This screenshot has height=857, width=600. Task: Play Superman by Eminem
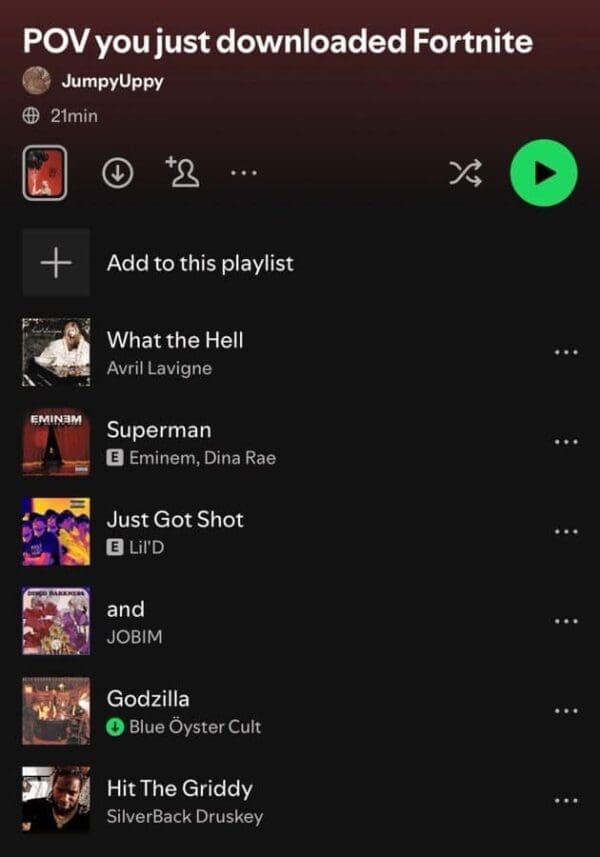(x=160, y=442)
